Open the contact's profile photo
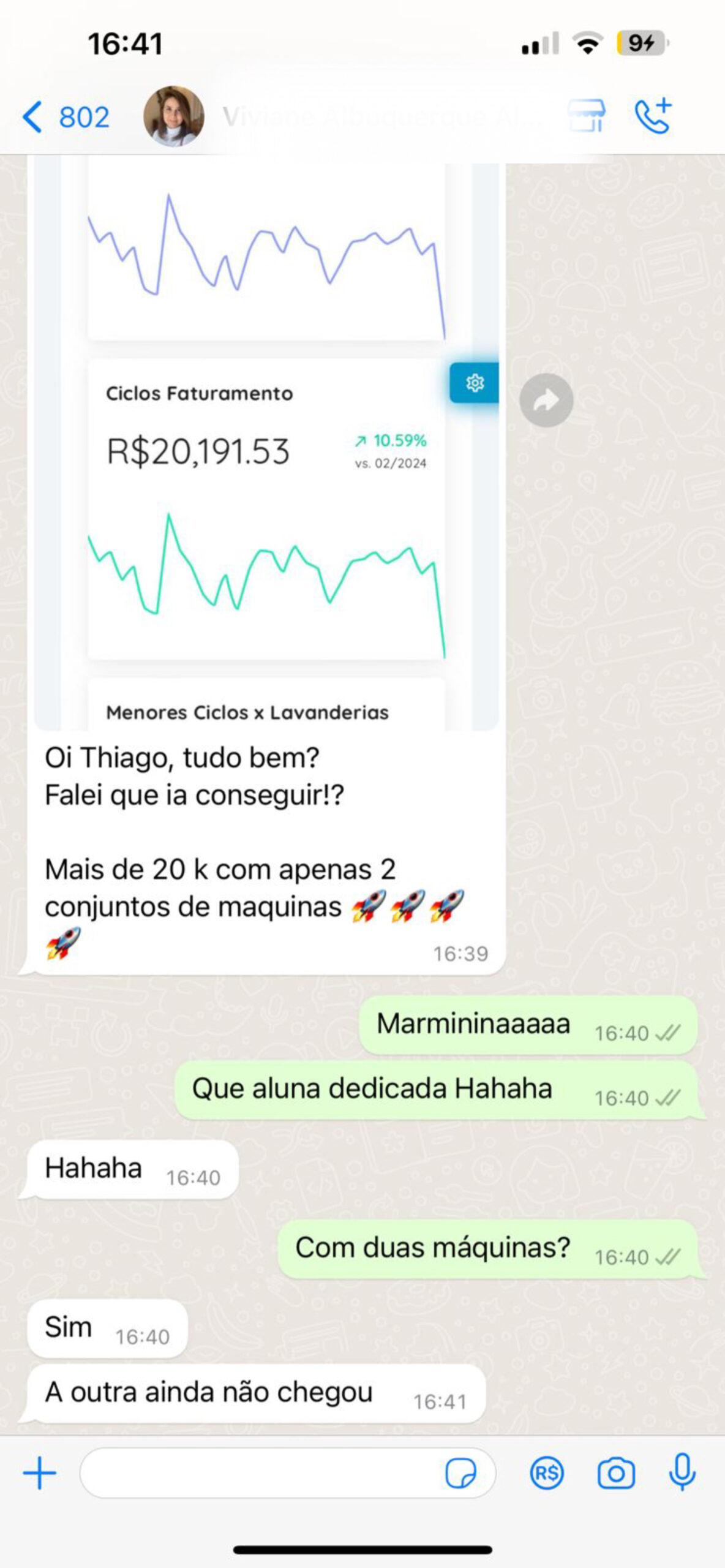 (x=174, y=116)
